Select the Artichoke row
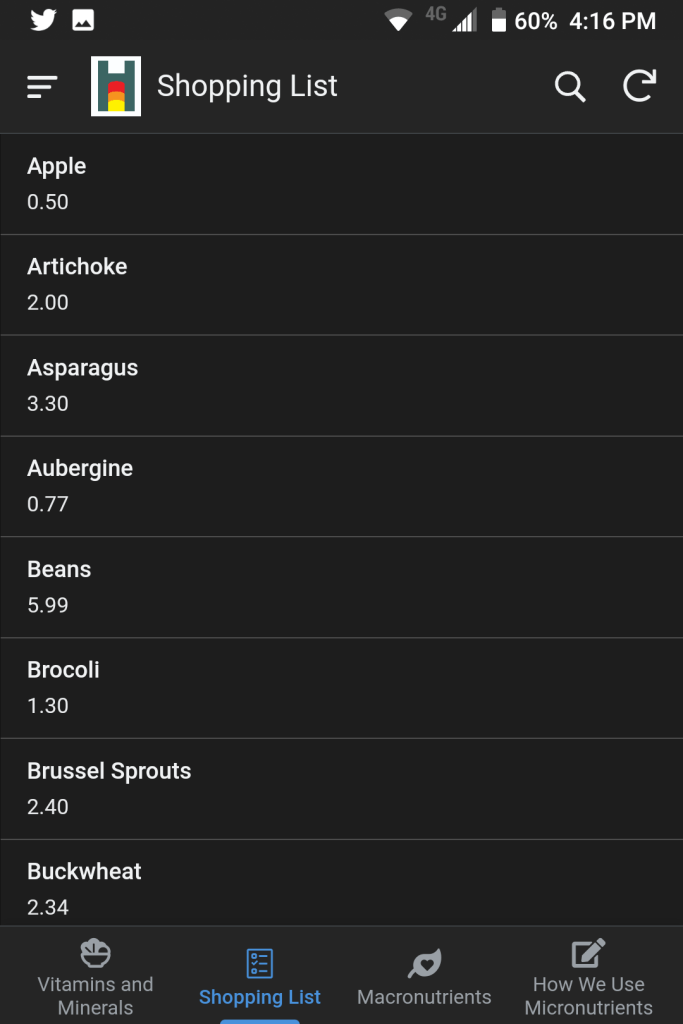 [341, 285]
